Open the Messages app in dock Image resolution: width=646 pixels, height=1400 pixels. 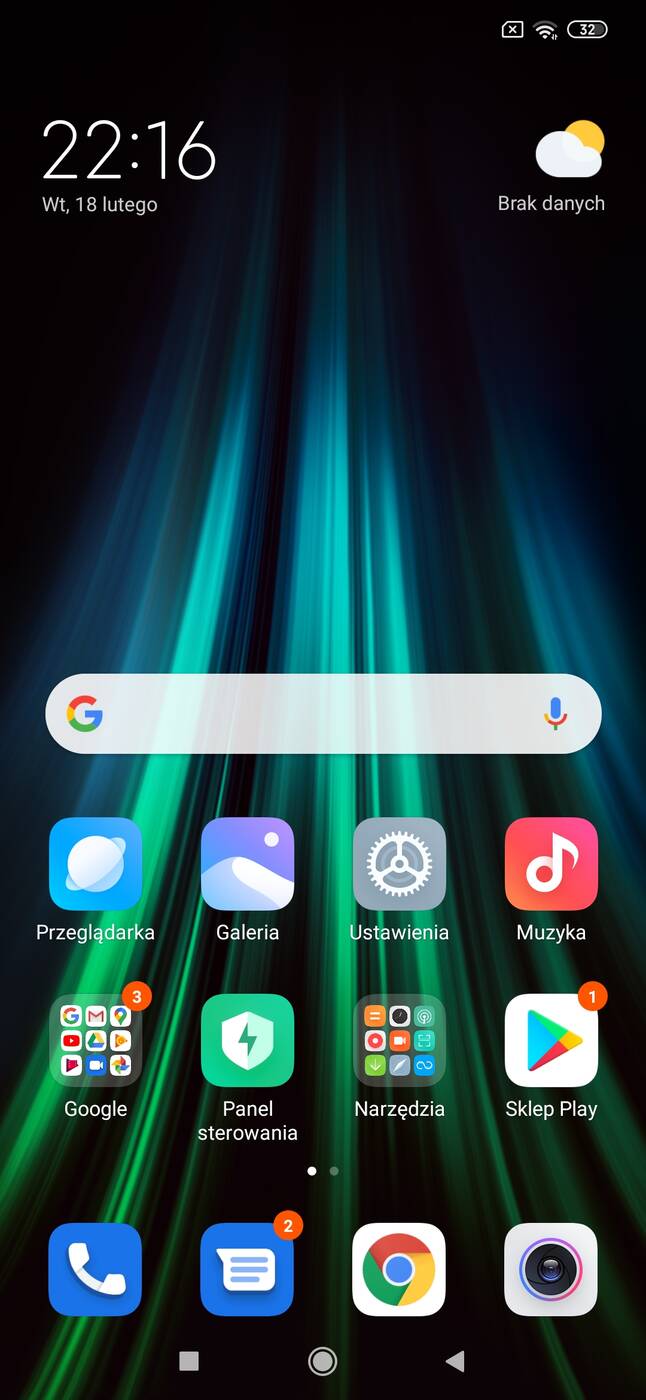(247, 1269)
